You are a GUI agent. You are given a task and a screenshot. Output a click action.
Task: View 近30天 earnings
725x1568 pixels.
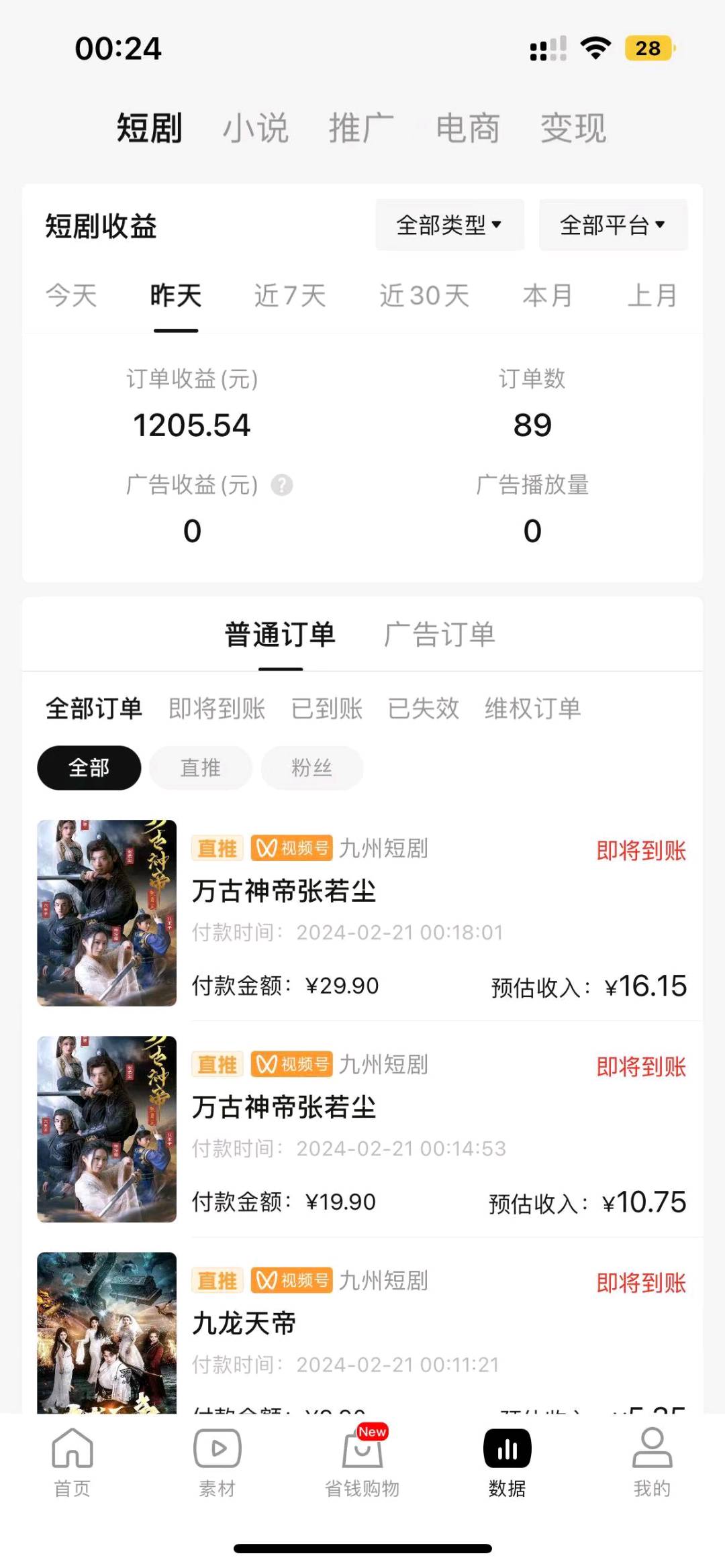(424, 295)
